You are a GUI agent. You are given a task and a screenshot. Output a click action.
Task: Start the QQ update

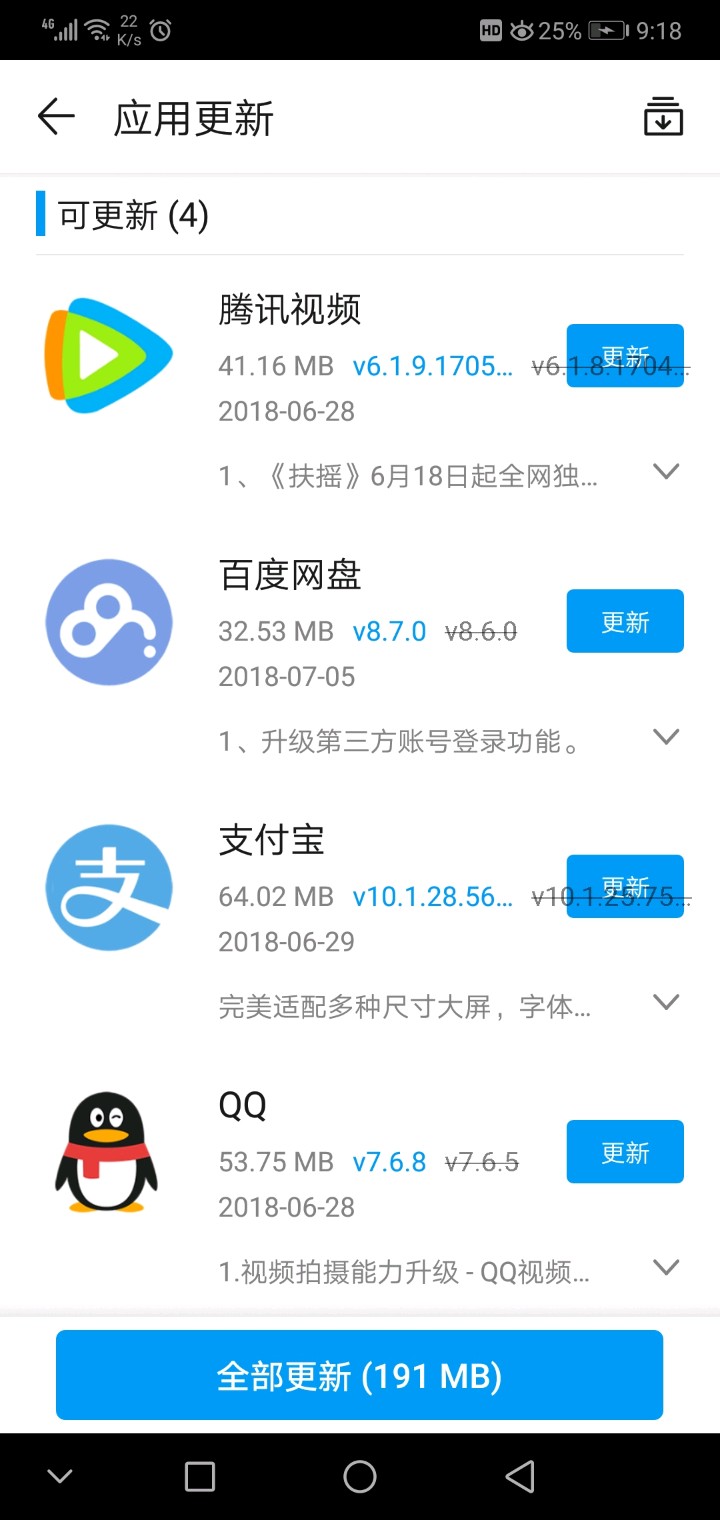(625, 1152)
